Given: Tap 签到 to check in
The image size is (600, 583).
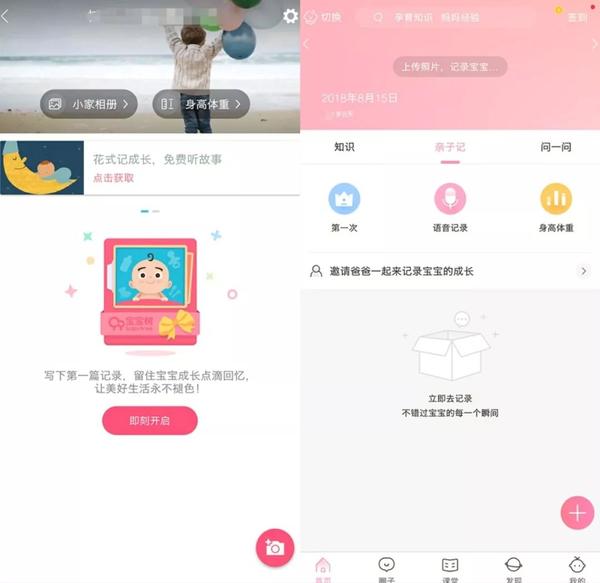Looking at the screenshot, I should (x=576, y=17).
